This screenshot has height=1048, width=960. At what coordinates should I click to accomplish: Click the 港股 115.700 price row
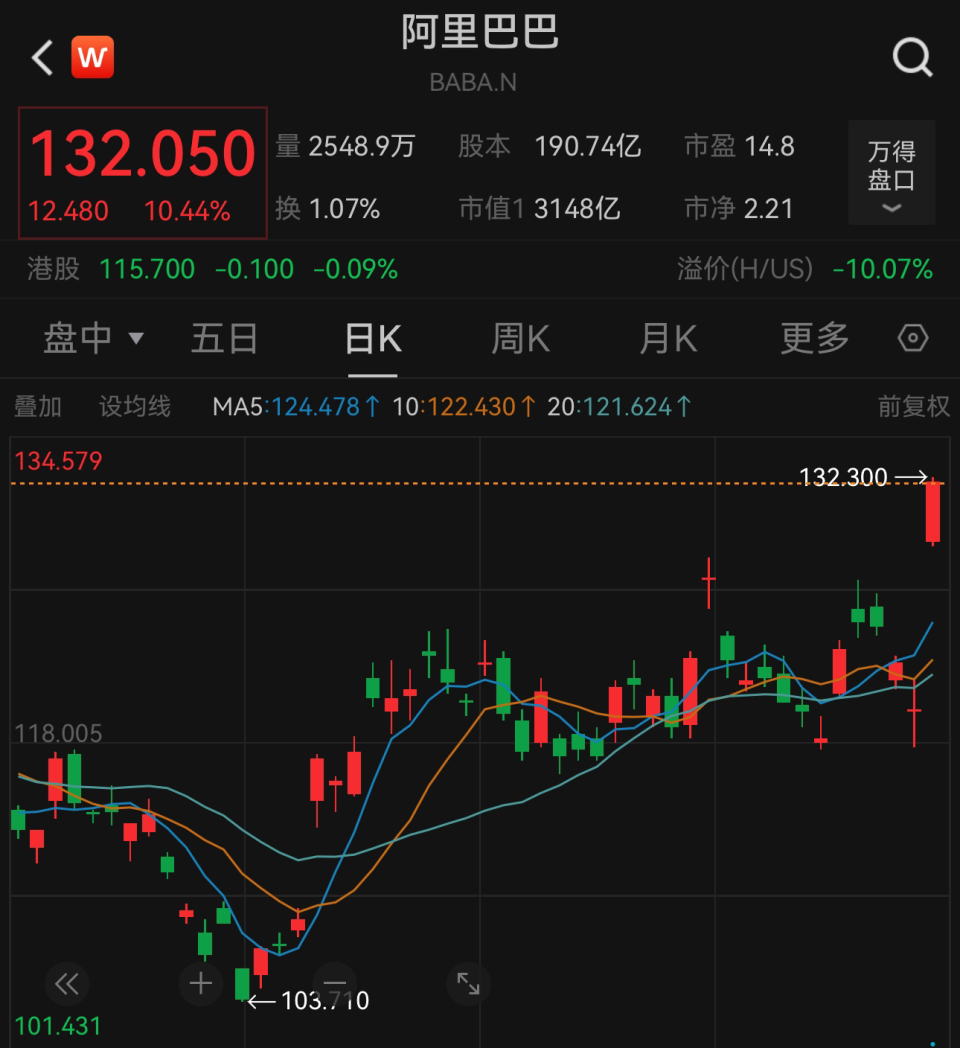click(x=147, y=269)
